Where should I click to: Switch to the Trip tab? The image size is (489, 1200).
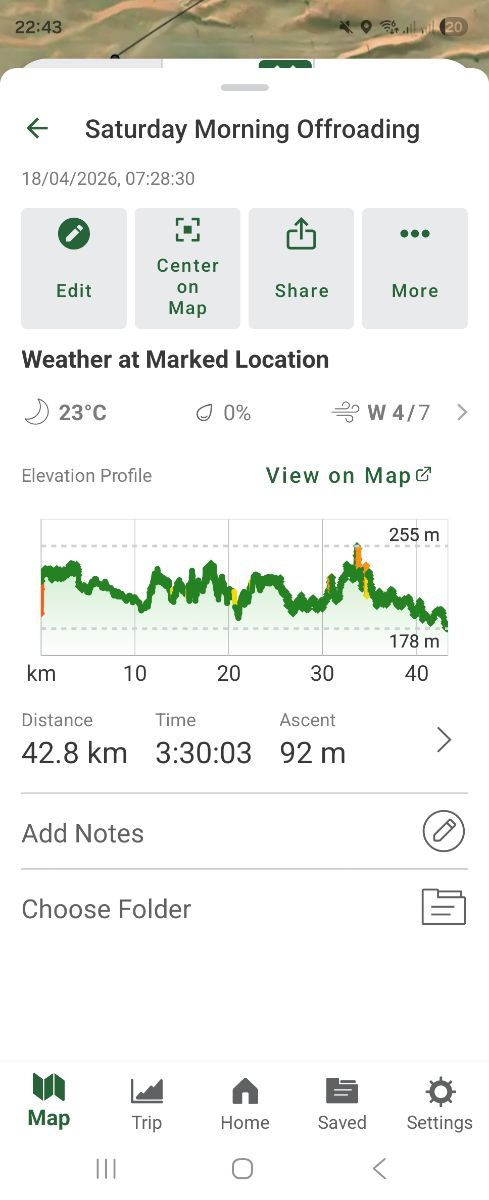click(147, 1104)
